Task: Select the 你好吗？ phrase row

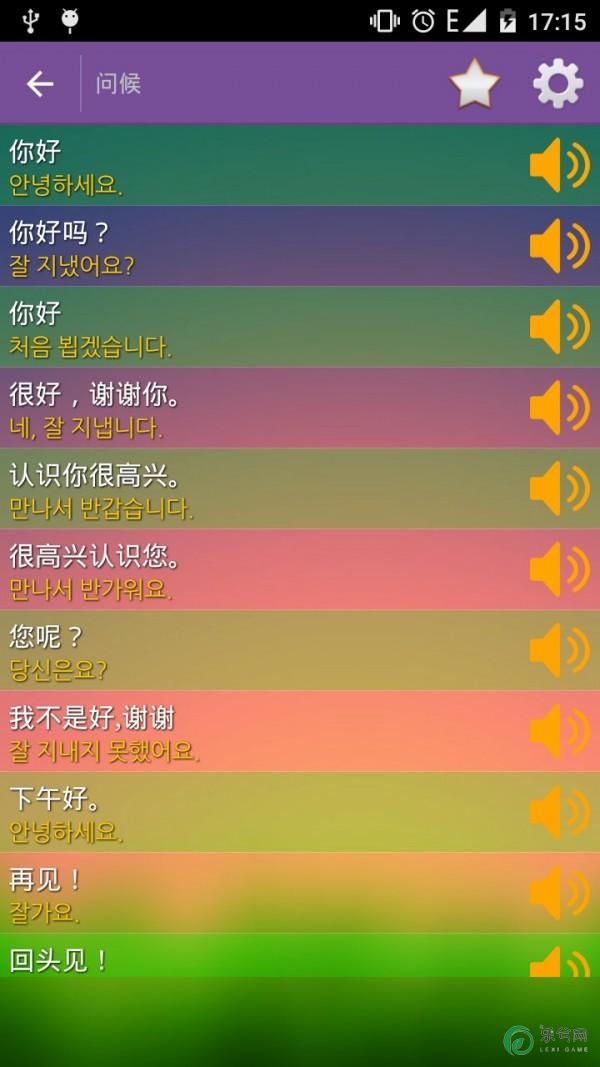Action: (x=250, y=247)
